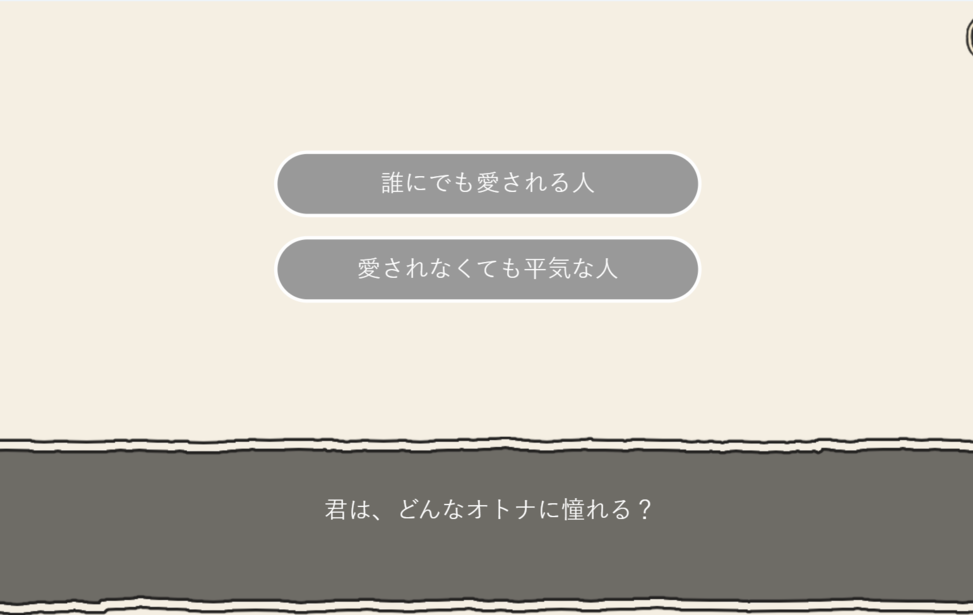Select 愛されなくても平気な人 as your answer

click(x=487, y=269)
